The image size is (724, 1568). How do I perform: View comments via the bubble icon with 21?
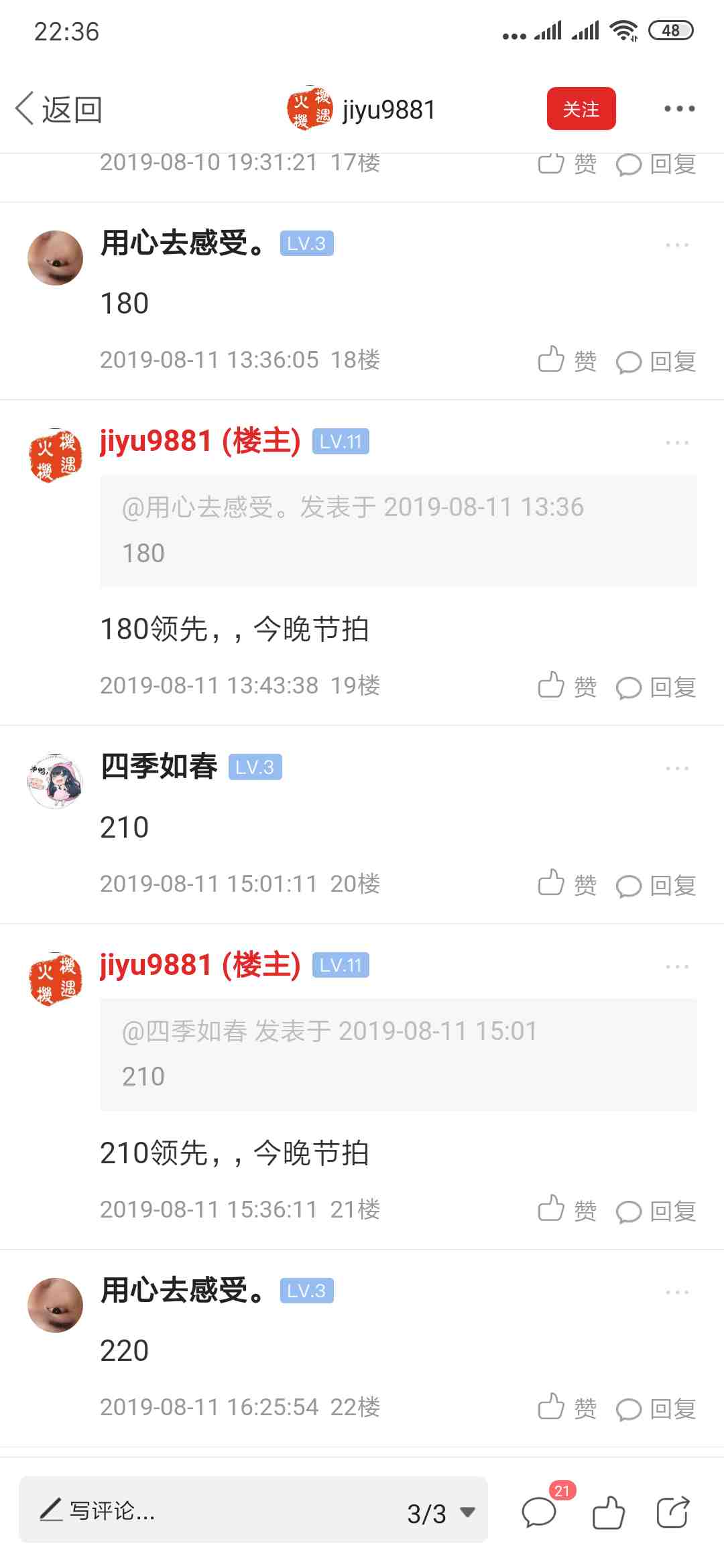click(540, 1512)
